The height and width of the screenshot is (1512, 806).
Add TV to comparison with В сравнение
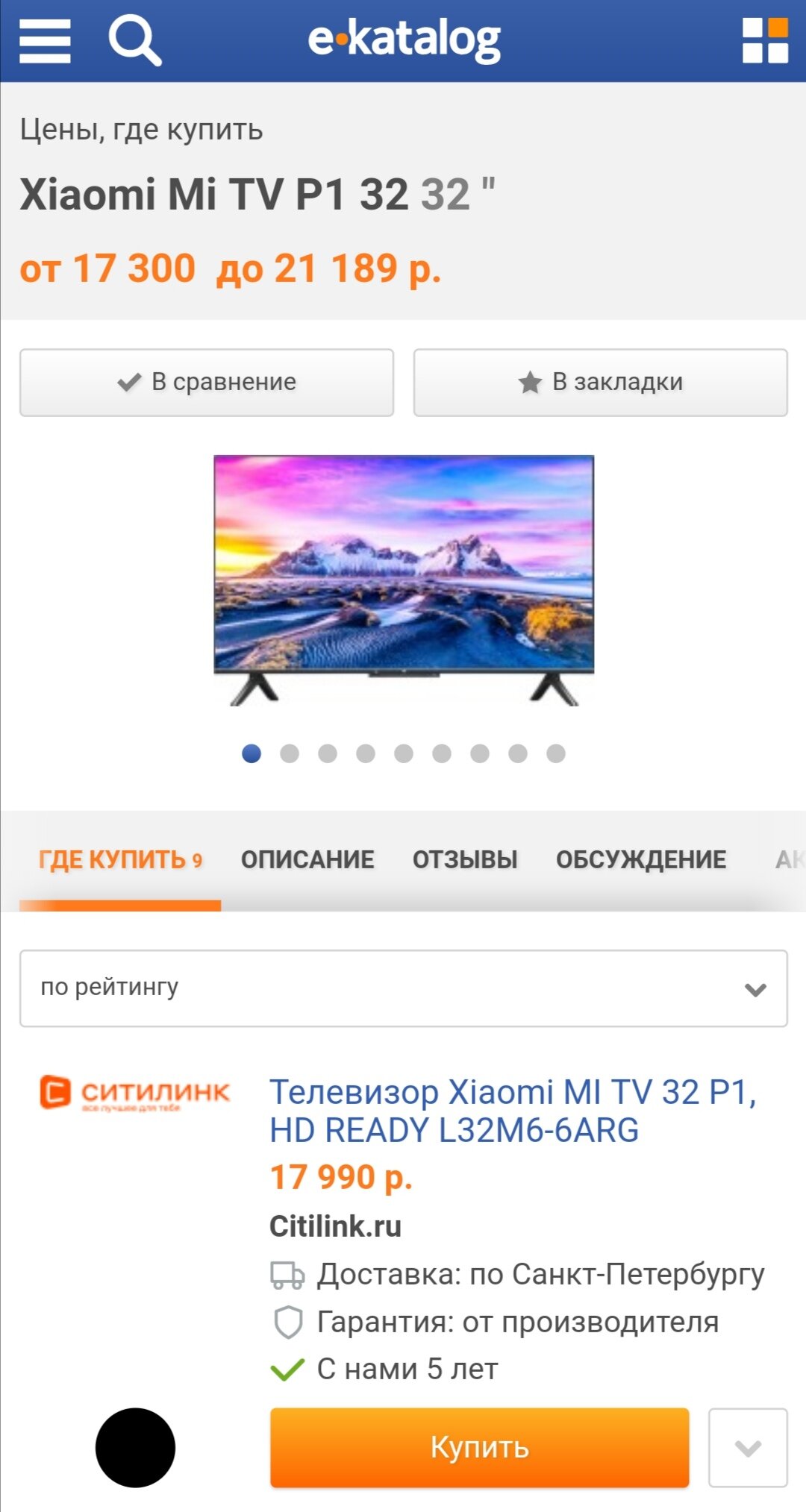pyautogui.click(x=207, y=382)
